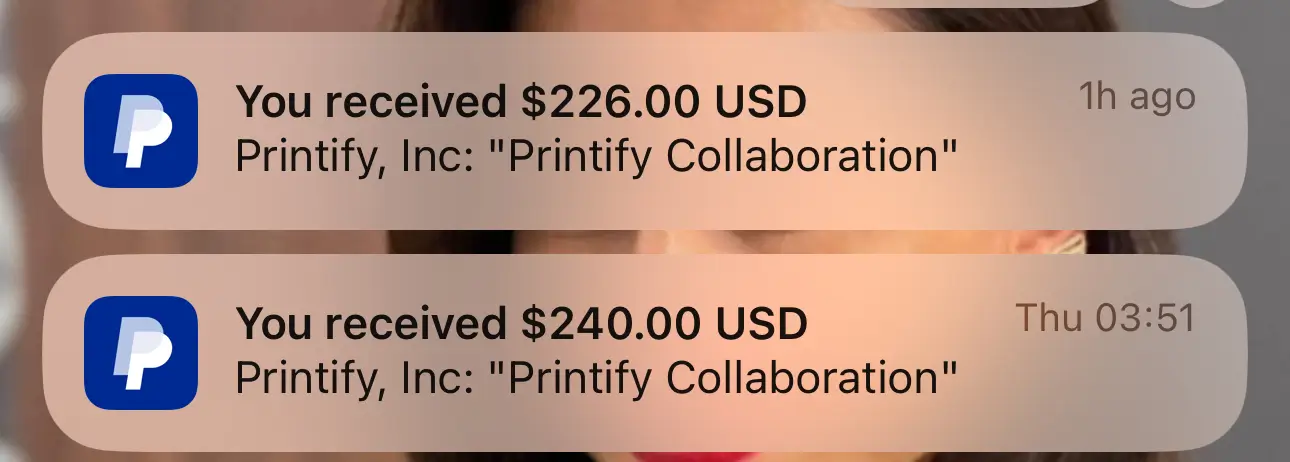This screenshot has width=1290, height=462.
Task: Open the $226.00 USD PayPal notification
Action: 645,131
